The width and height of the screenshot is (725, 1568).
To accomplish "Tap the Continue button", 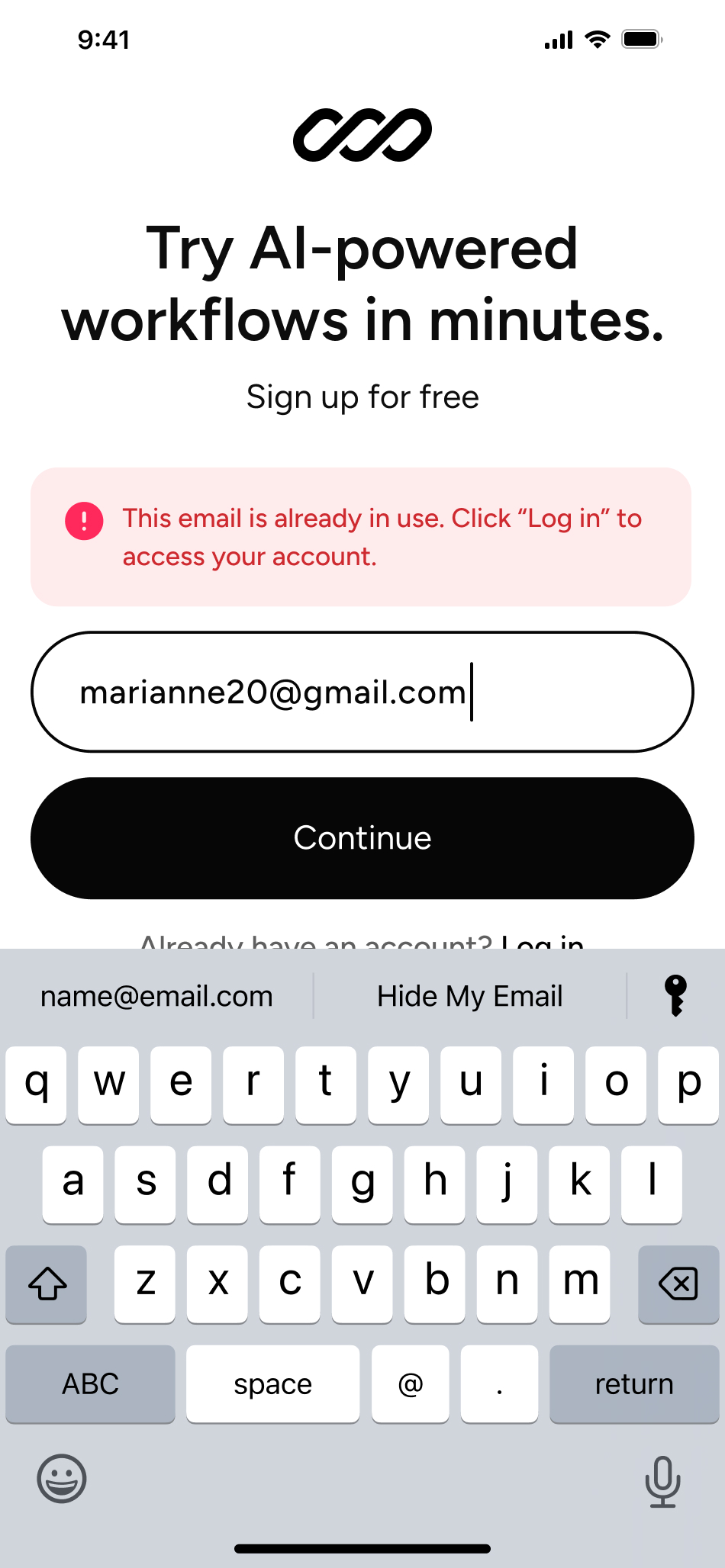I will pyautogui.click(x=362, y=838).
